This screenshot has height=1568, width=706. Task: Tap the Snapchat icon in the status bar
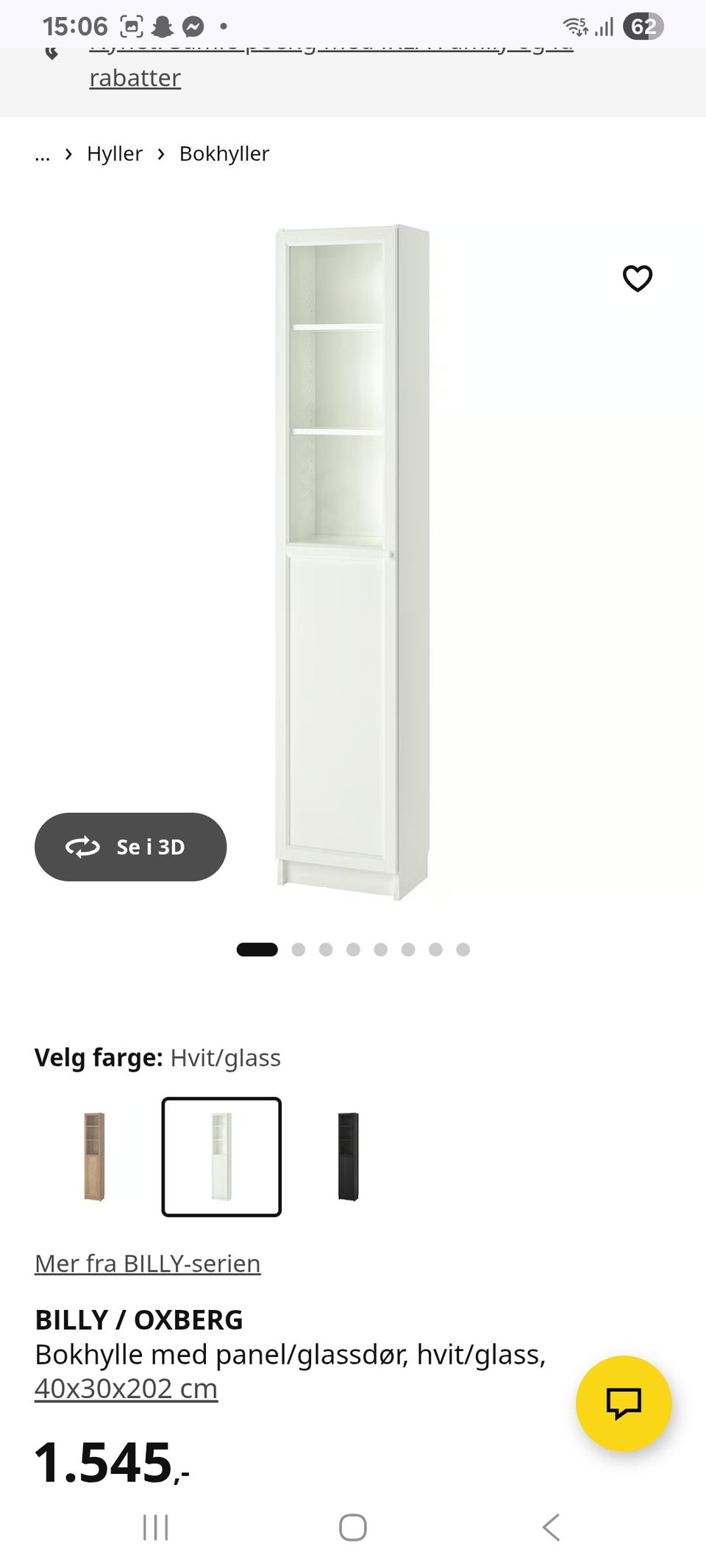click(x=161, y=25)
